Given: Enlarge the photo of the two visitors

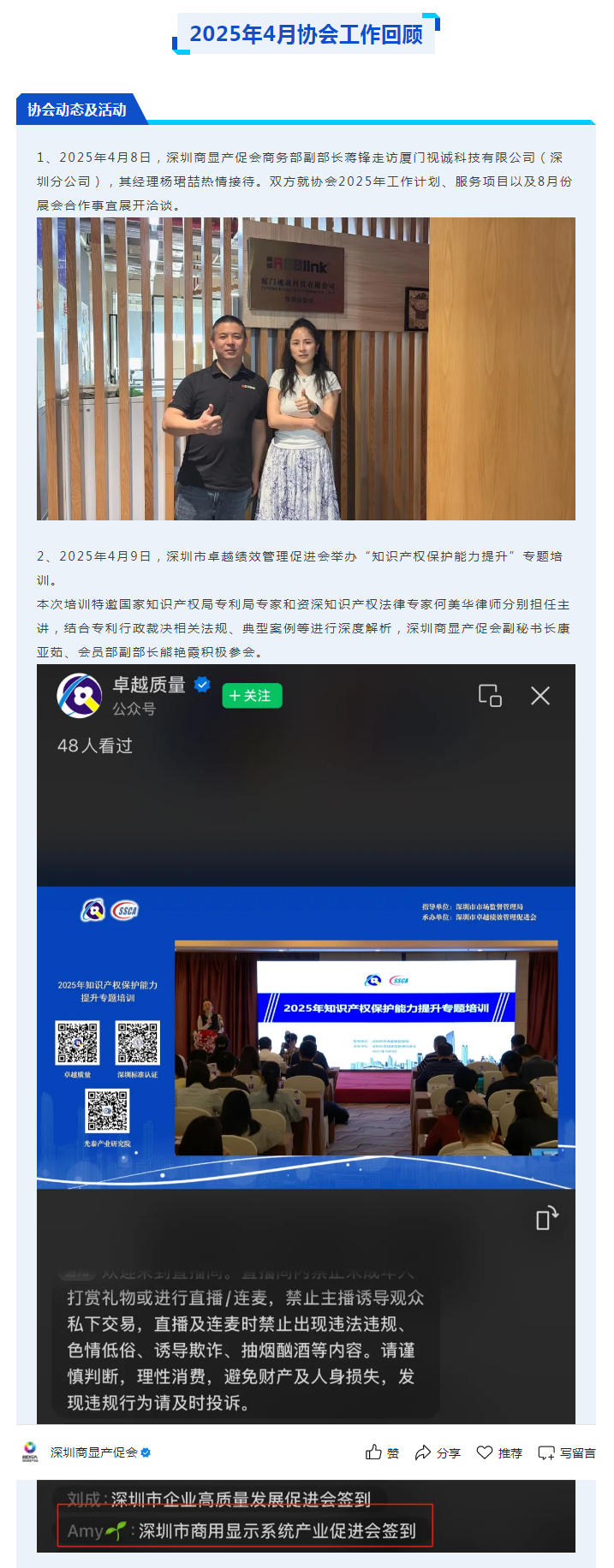Looking at the screenshot, I should tap(306, 369).
